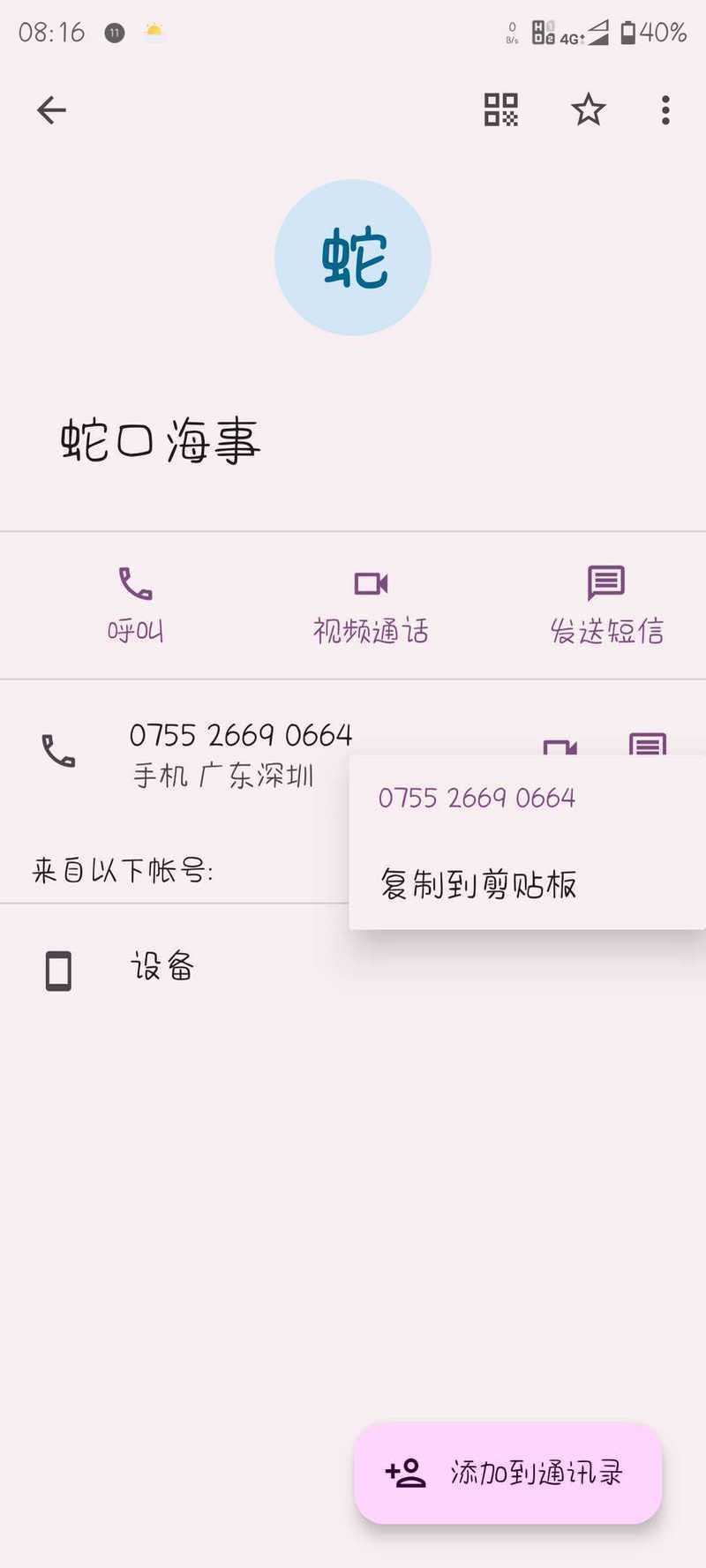This screenshot has height=1568, width=706.
Task: Tap 发送短信 to send a message
Action: [x=606, y=605]
